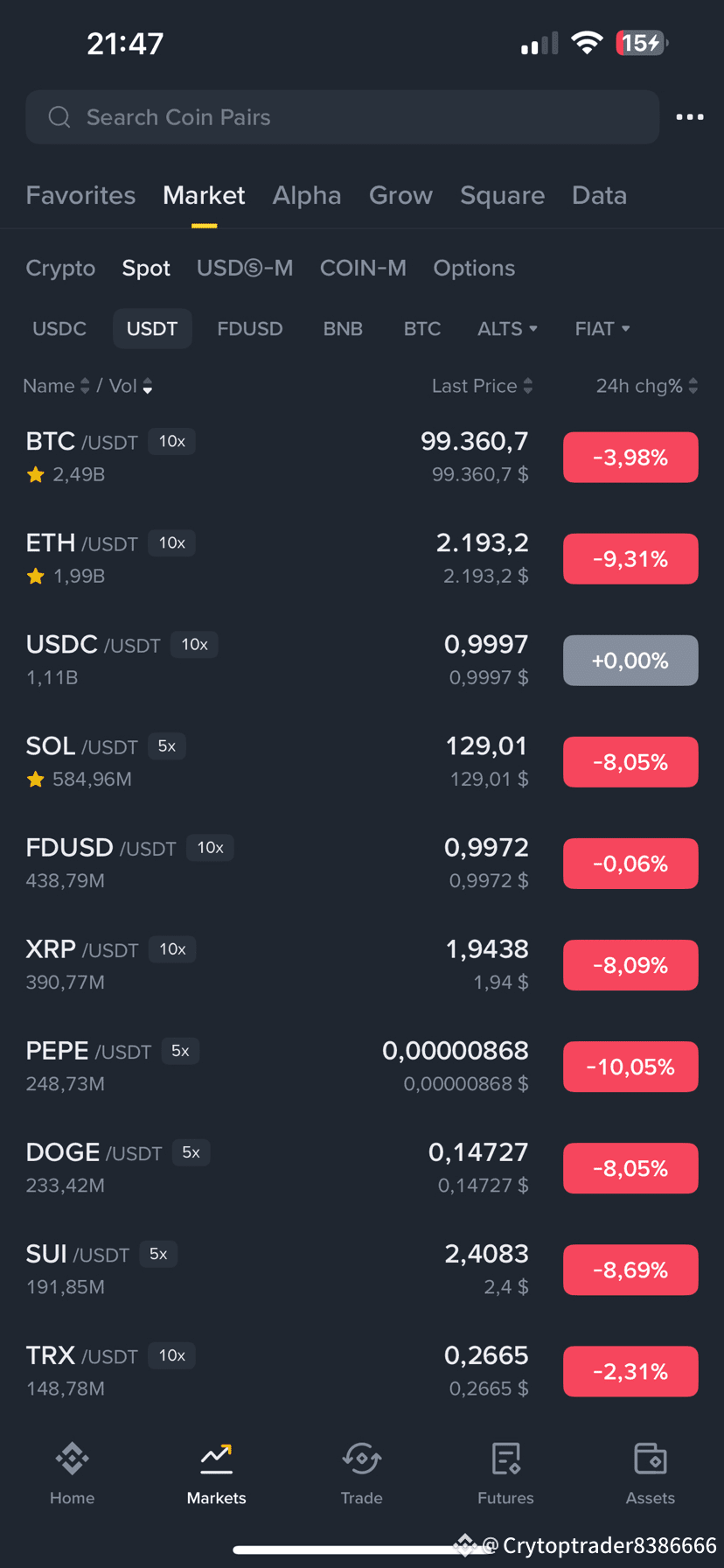Open the Search Coin Pairs field

point(342,117)
